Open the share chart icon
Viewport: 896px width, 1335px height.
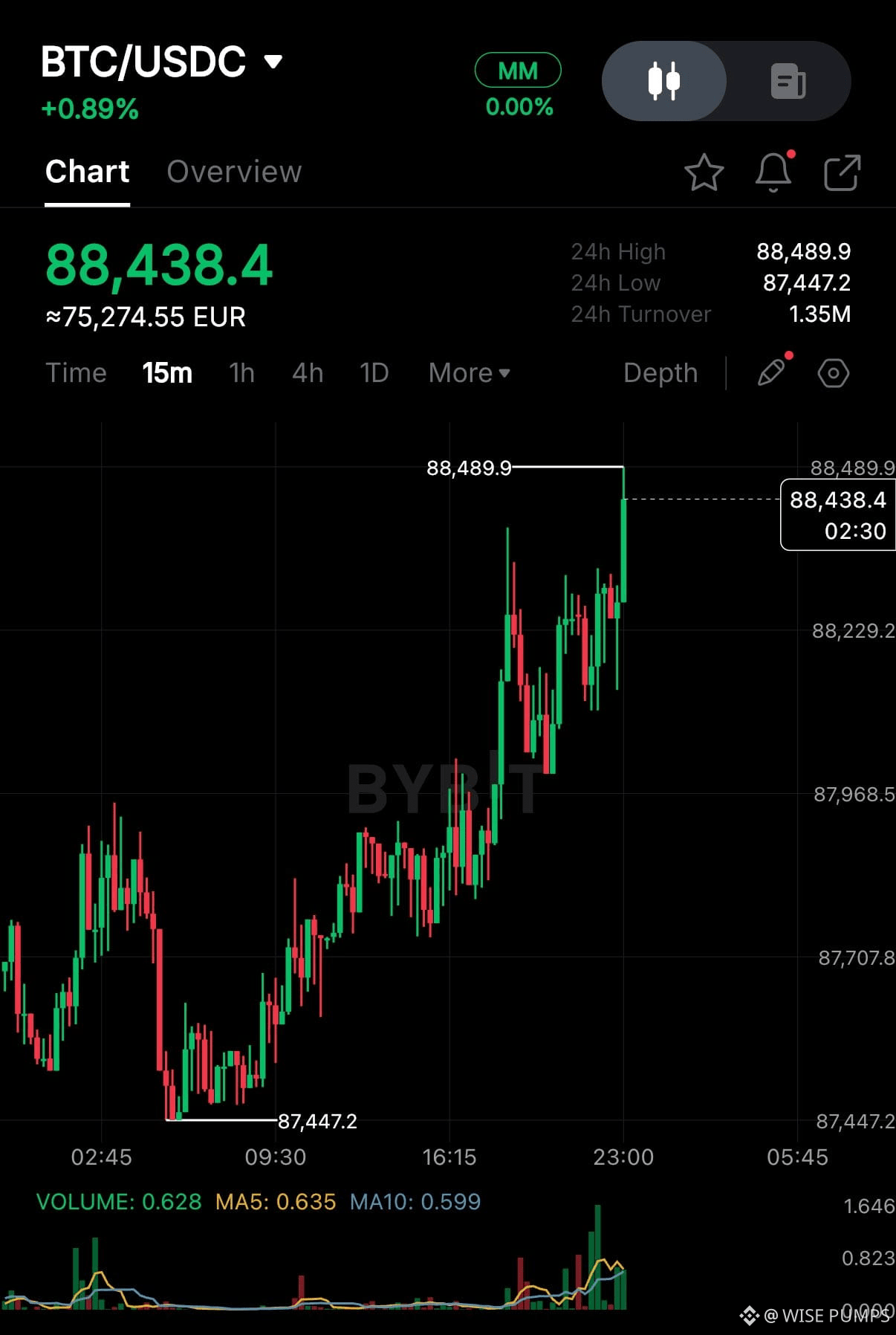coord(842,172)
